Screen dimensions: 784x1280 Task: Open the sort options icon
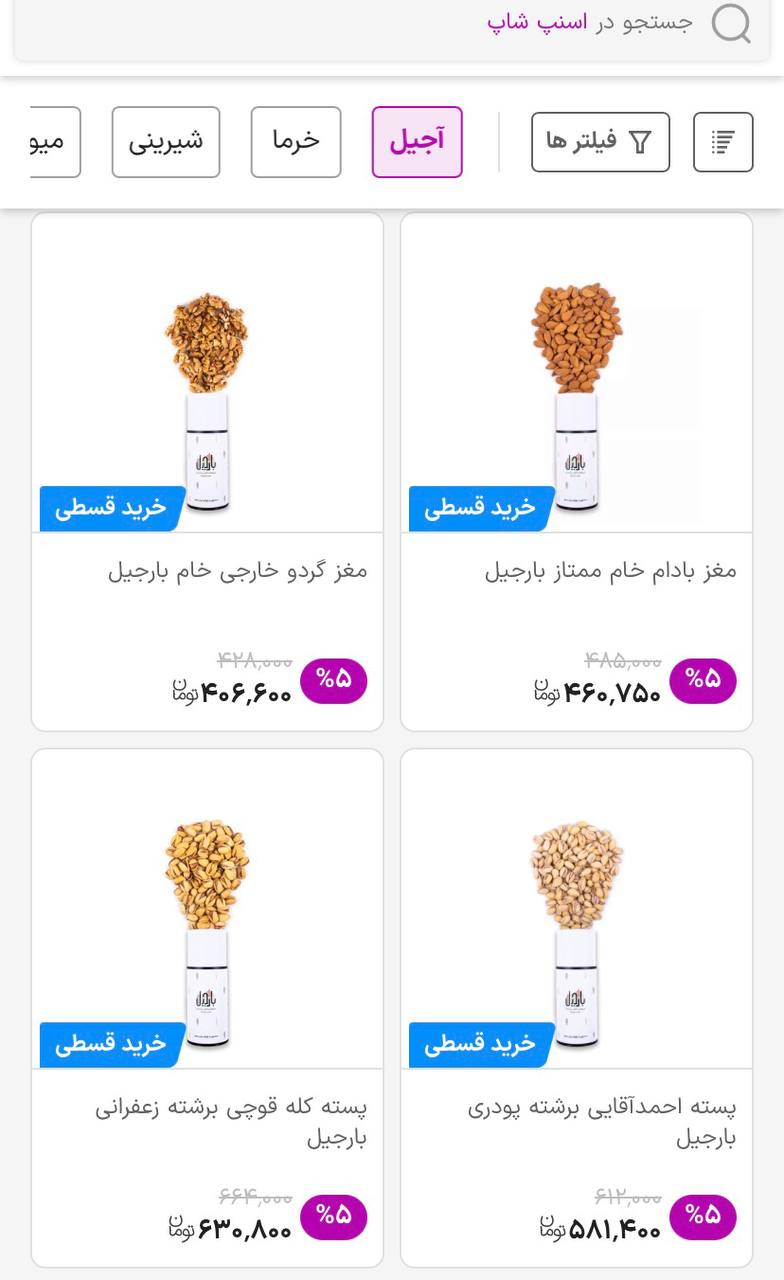[723, 142]
